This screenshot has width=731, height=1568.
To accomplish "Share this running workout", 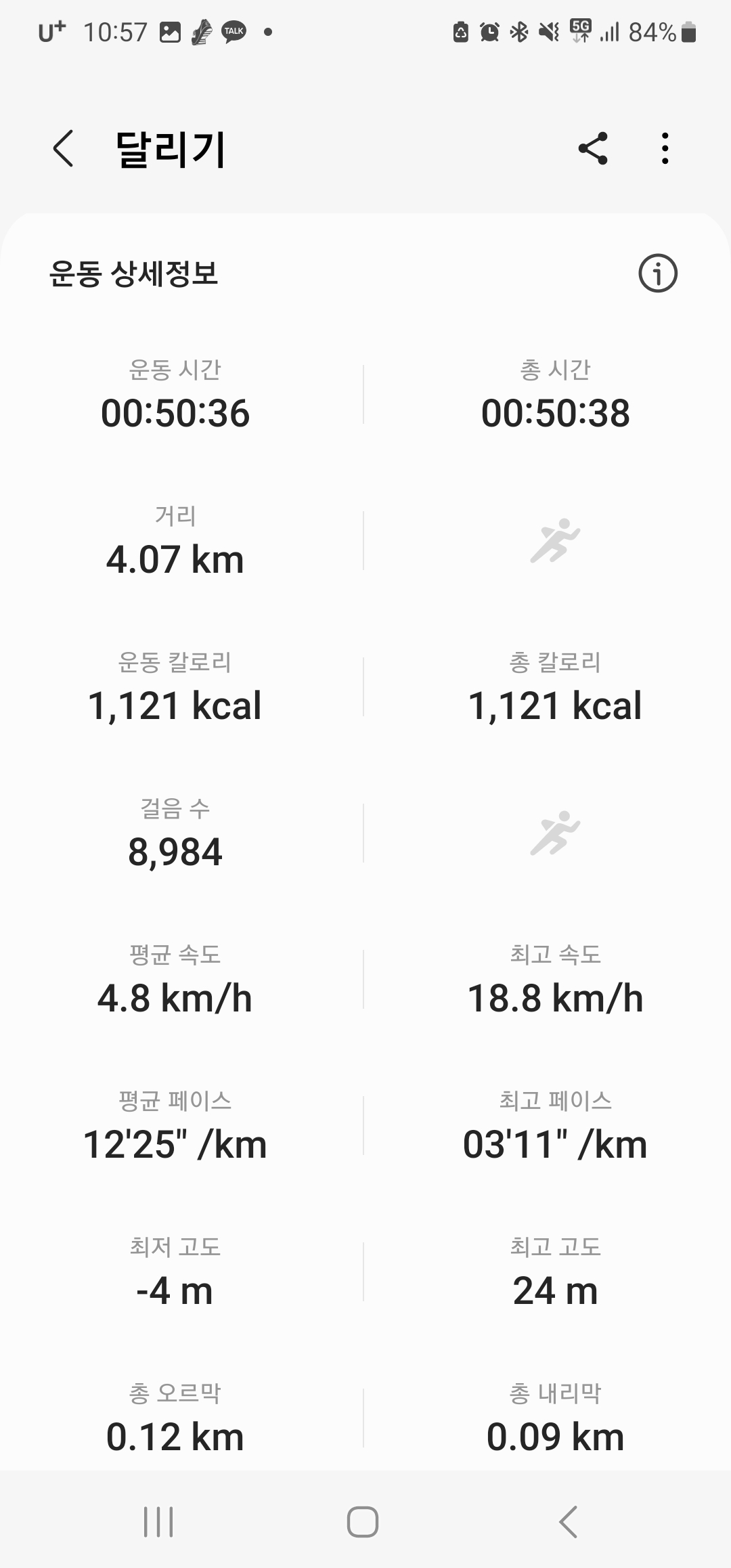I will pos(593,148).
